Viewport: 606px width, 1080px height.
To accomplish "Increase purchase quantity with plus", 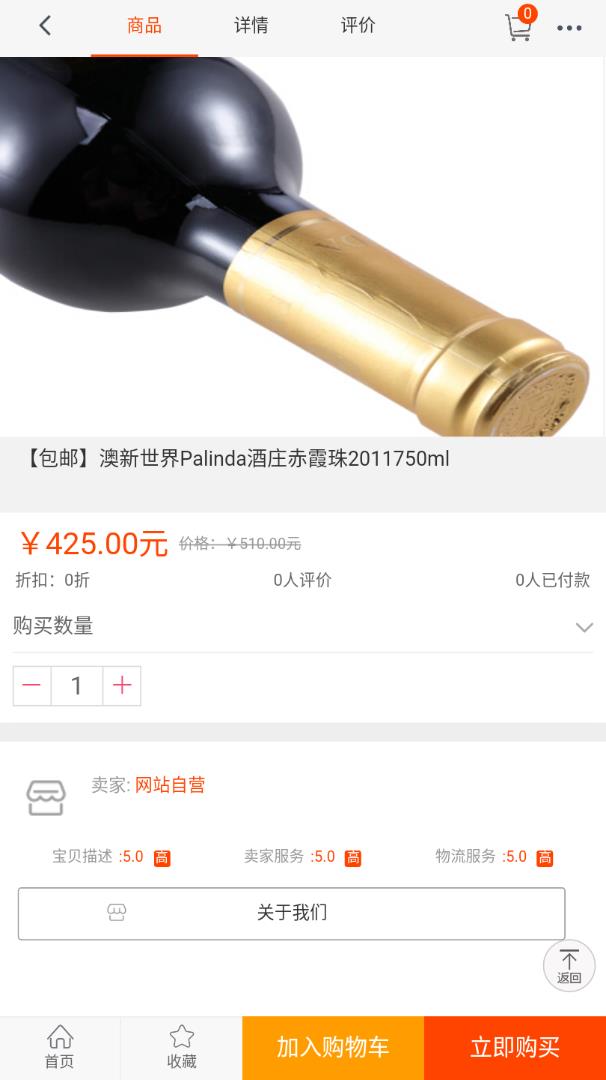I will click(x=122, y=686).
